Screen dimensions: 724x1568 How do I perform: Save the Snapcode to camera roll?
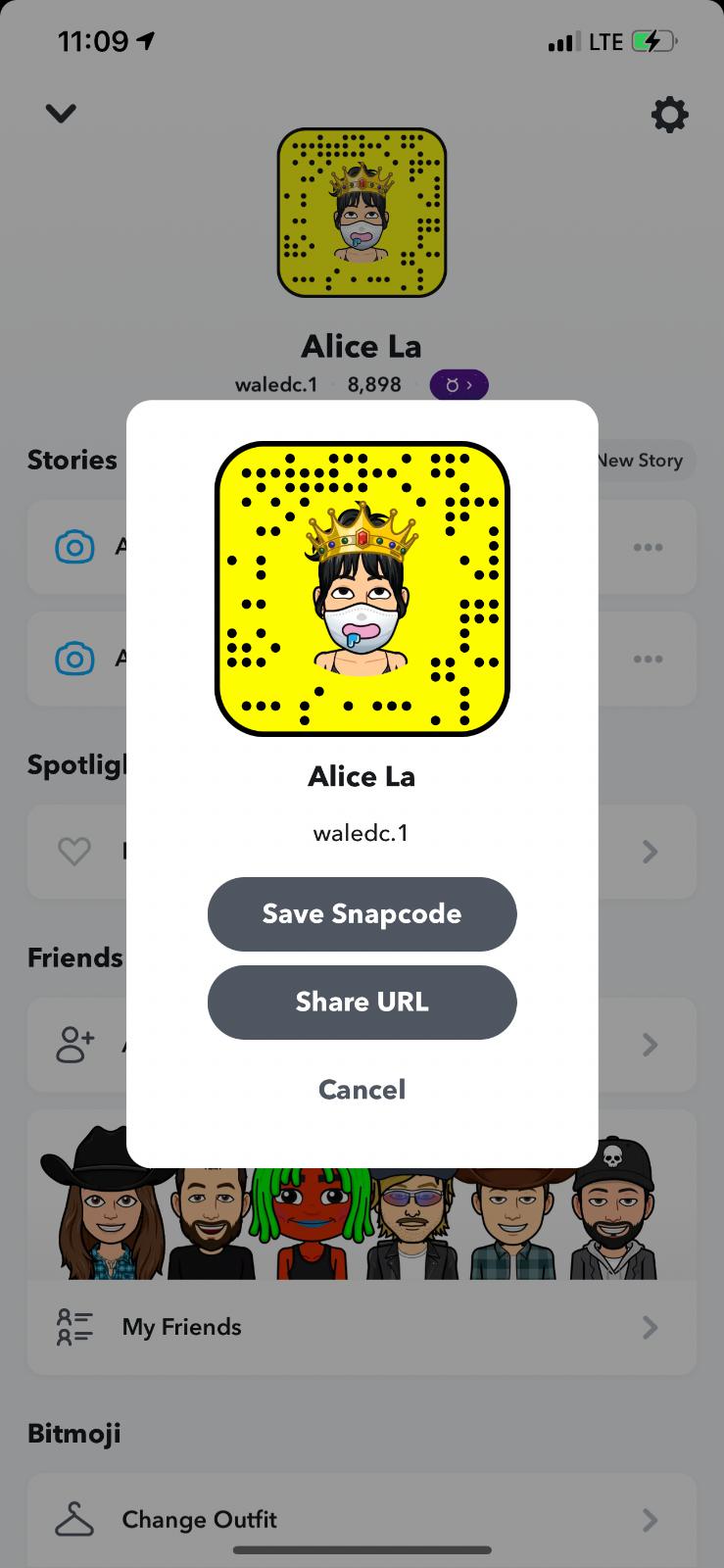362,913
